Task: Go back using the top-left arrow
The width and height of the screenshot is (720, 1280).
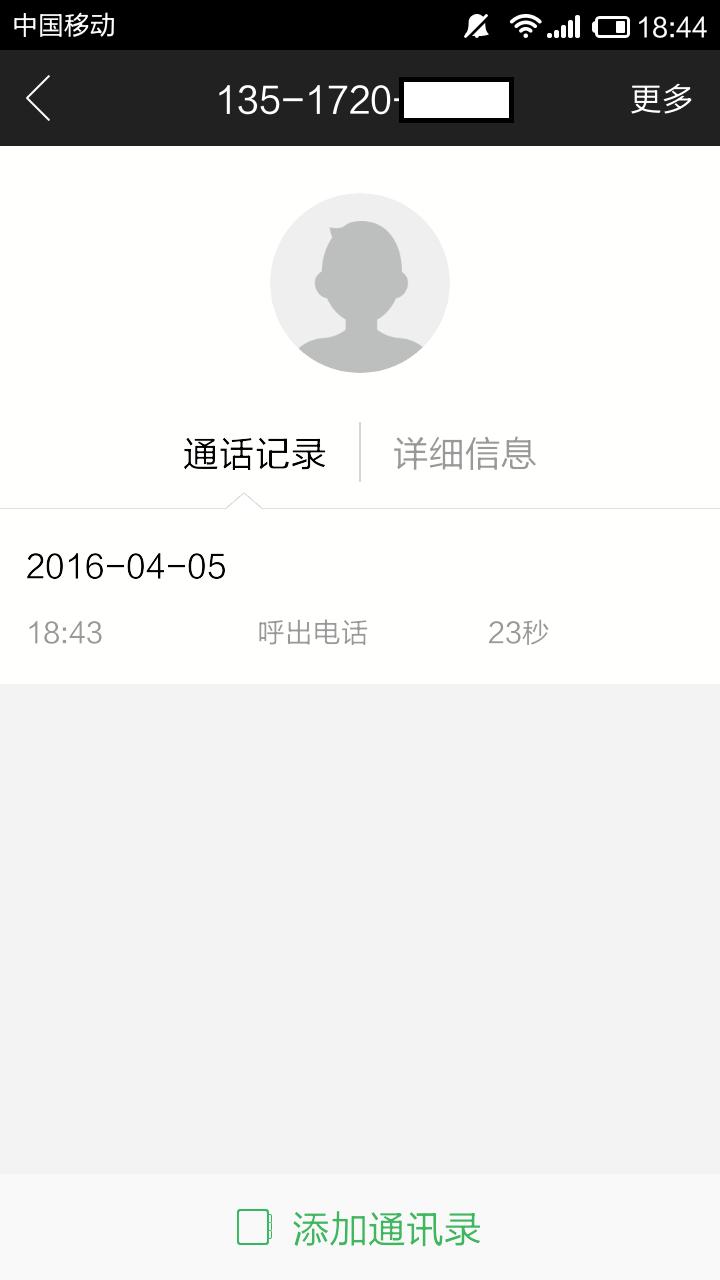Action: tap(38, 99)
